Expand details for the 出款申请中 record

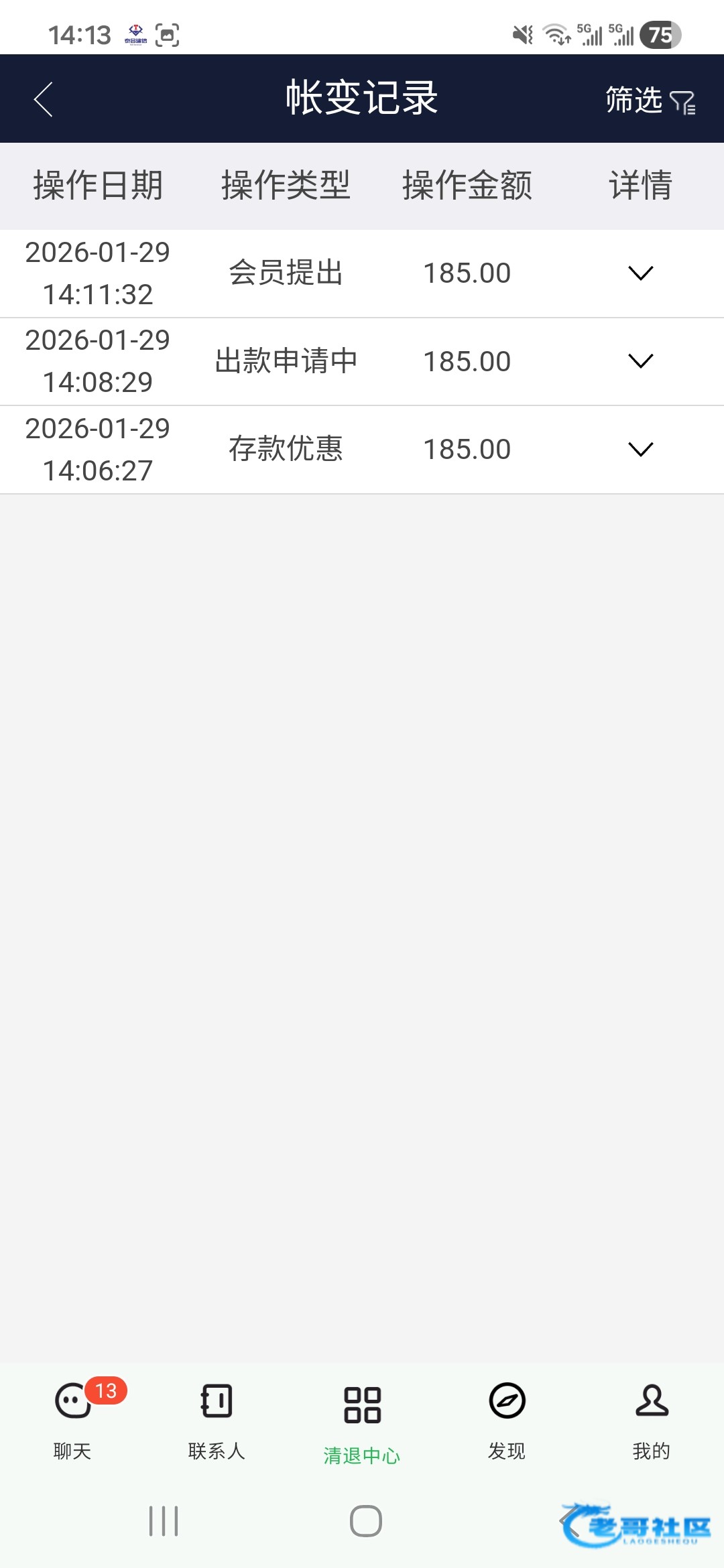640,361
